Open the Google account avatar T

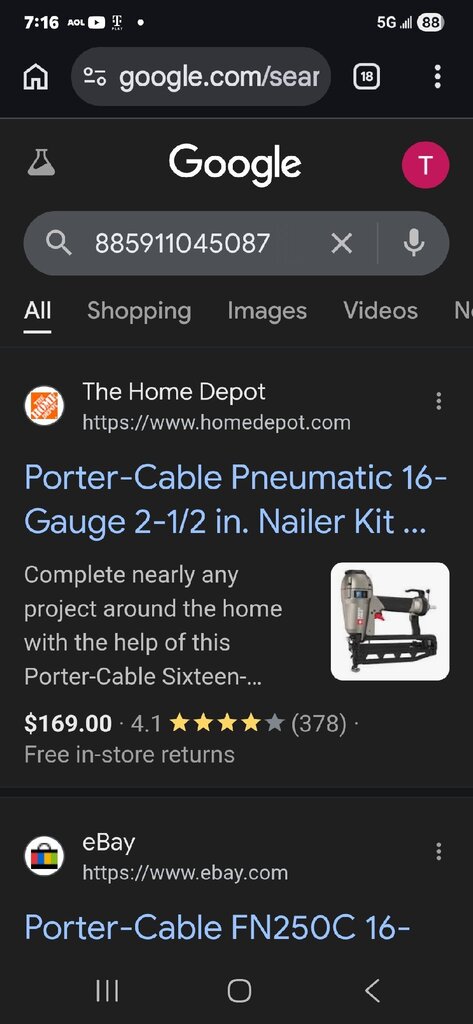point(425,165)
